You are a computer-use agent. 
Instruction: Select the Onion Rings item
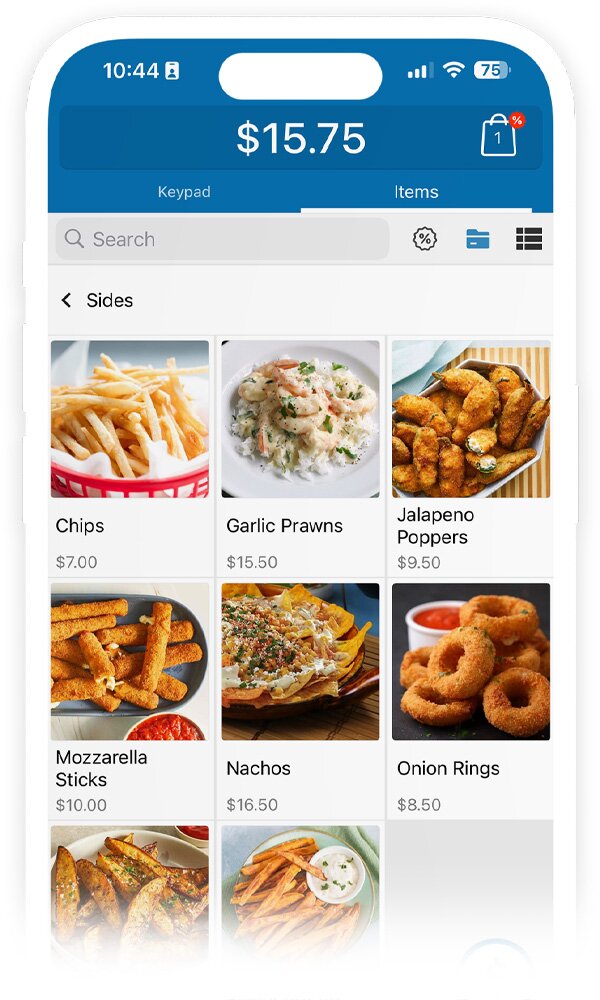pos(470,698)
